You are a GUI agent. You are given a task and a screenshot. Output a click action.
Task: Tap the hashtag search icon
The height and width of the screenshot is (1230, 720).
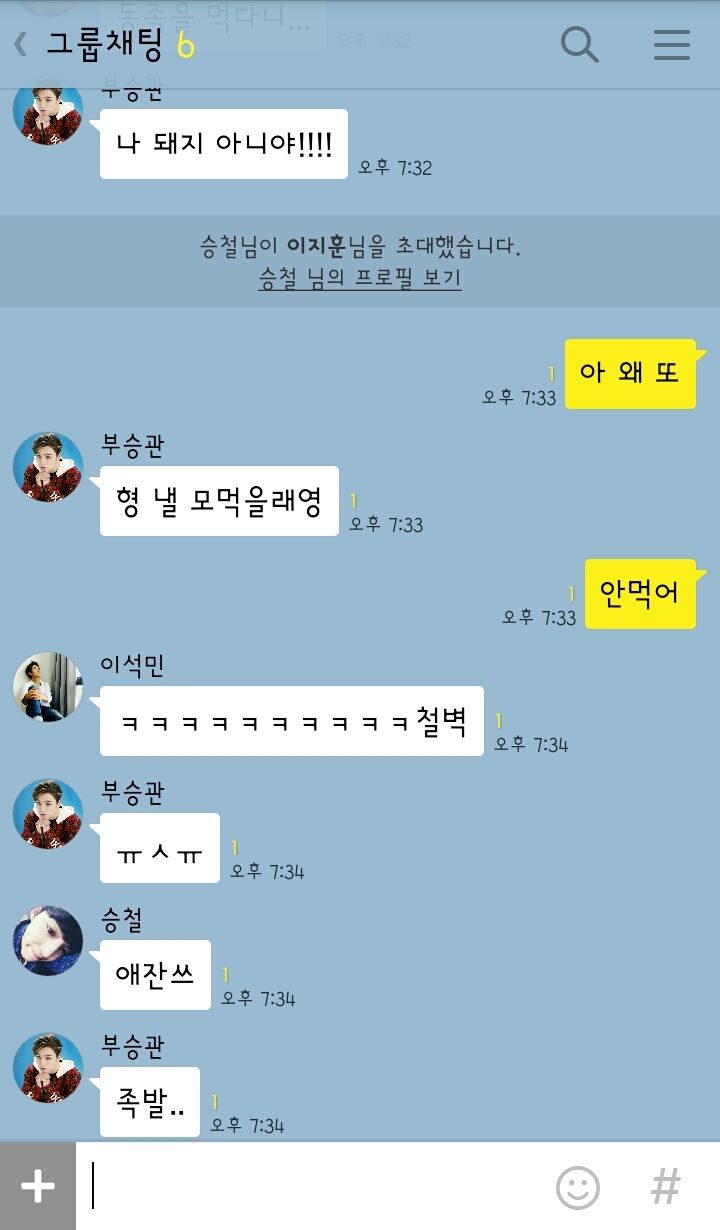(665, 1187)
